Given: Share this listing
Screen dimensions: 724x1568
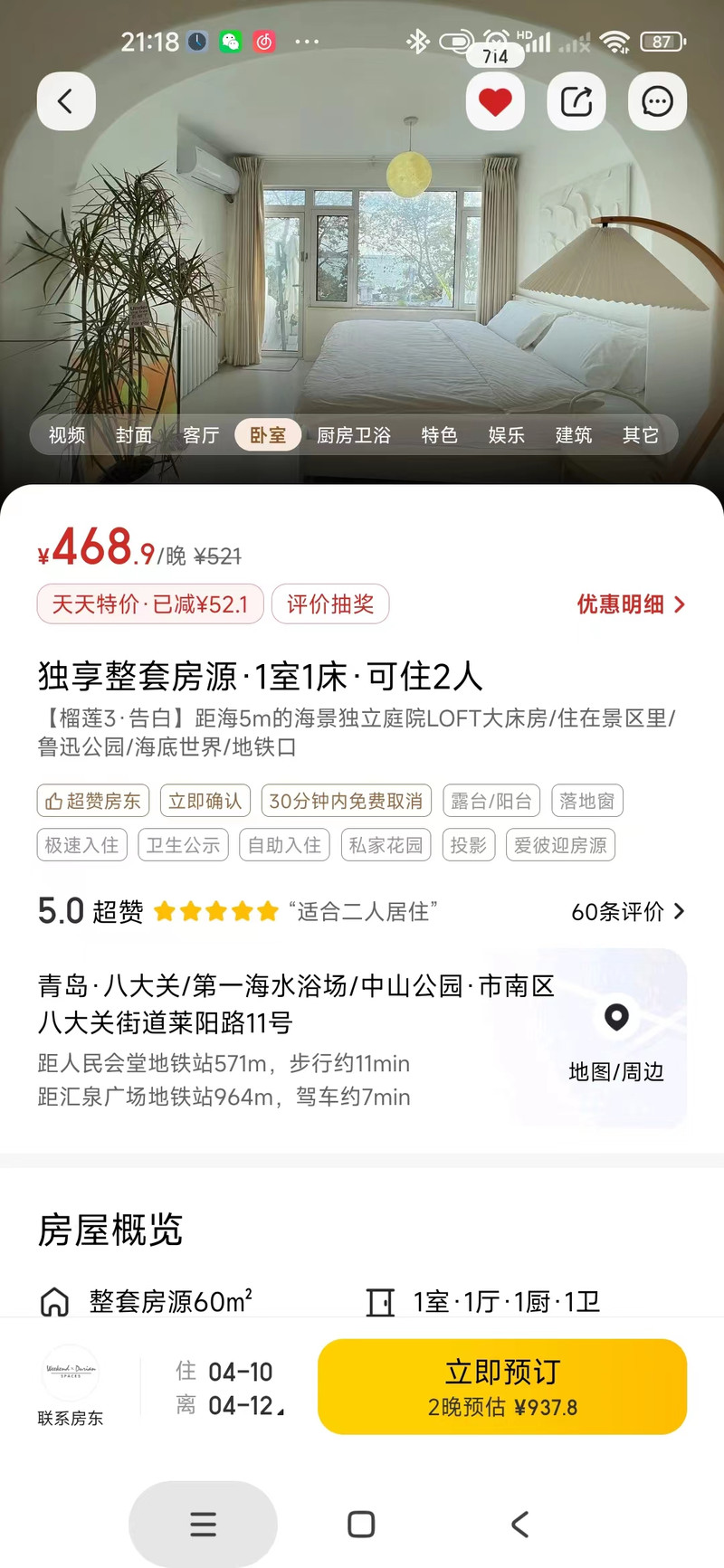Looking at the screenshot, I should [576, 101].
